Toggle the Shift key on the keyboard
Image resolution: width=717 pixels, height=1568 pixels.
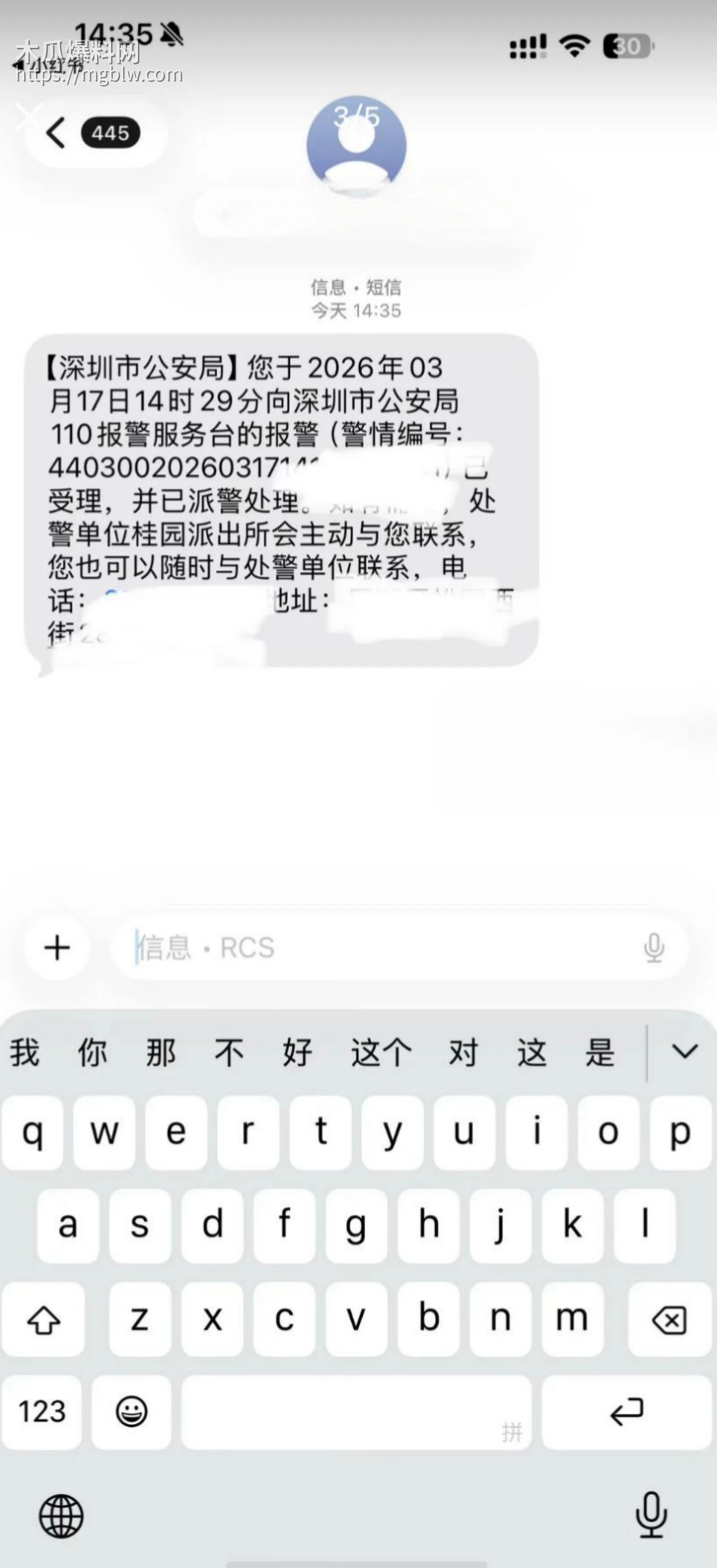pos(43,1319)
